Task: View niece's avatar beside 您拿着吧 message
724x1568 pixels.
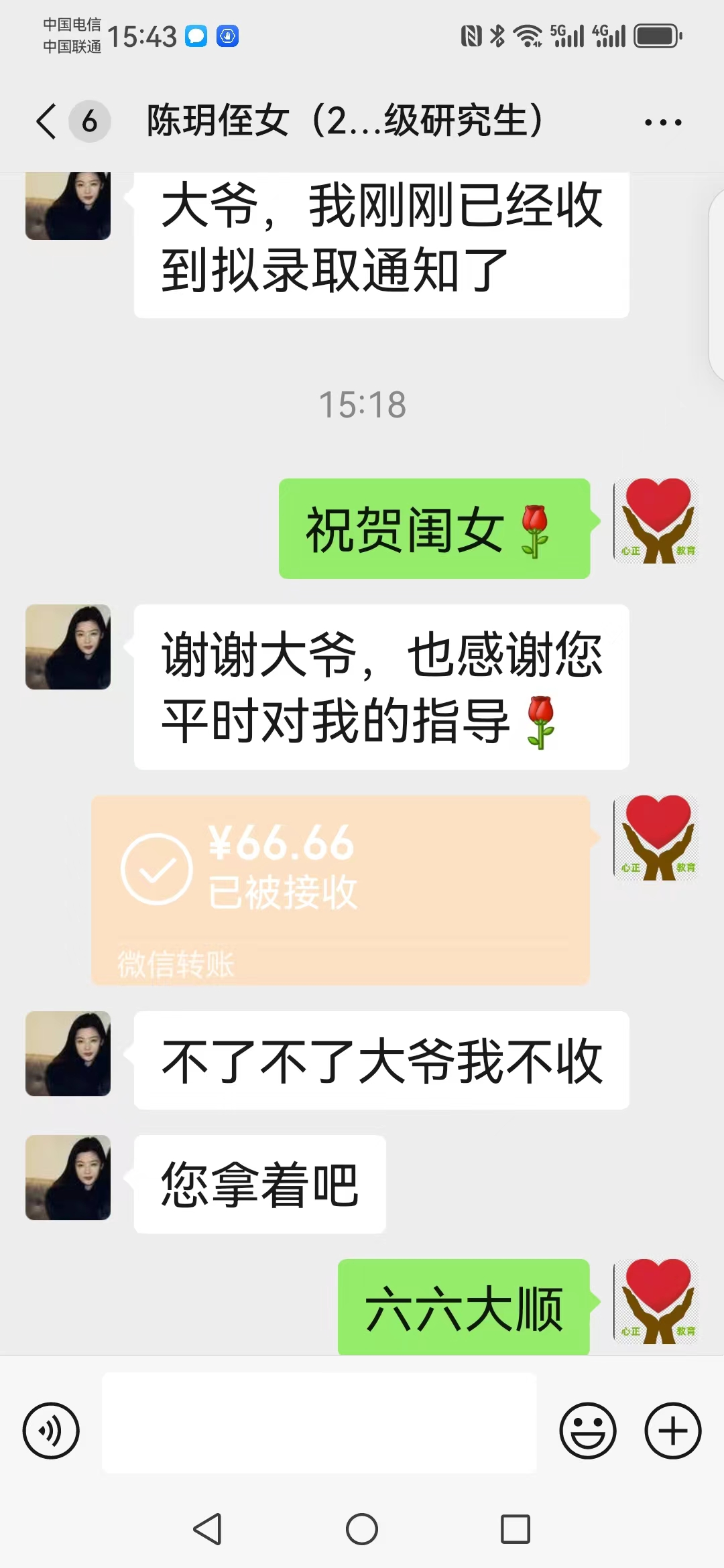Action: pyautogui.click(x=68, y=1177)
